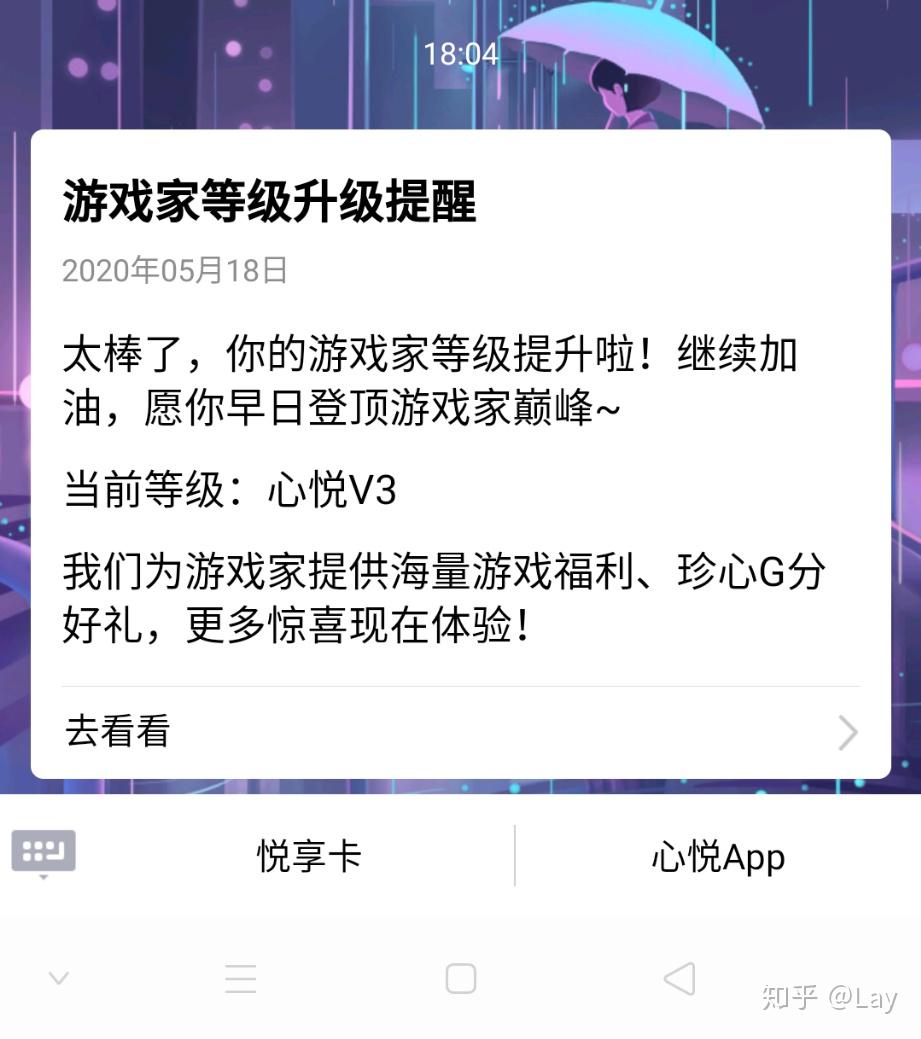Open recent apps with the lines icon
The width and height of the screenshot is (921, 1039).
coord(240,978)
